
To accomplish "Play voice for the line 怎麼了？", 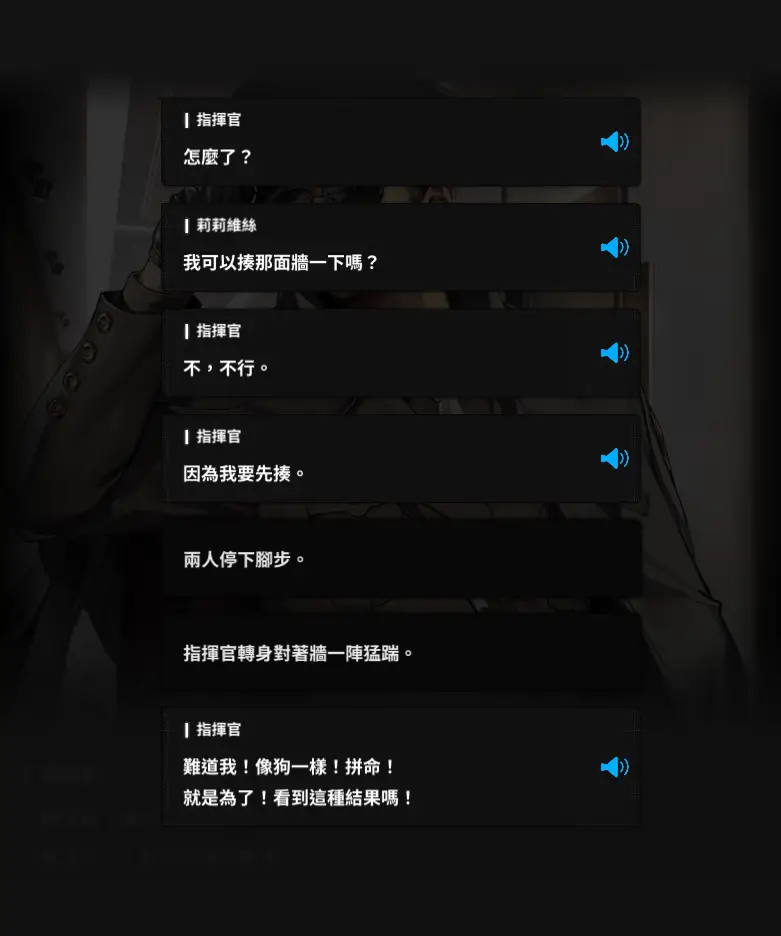I will [614, 142].
